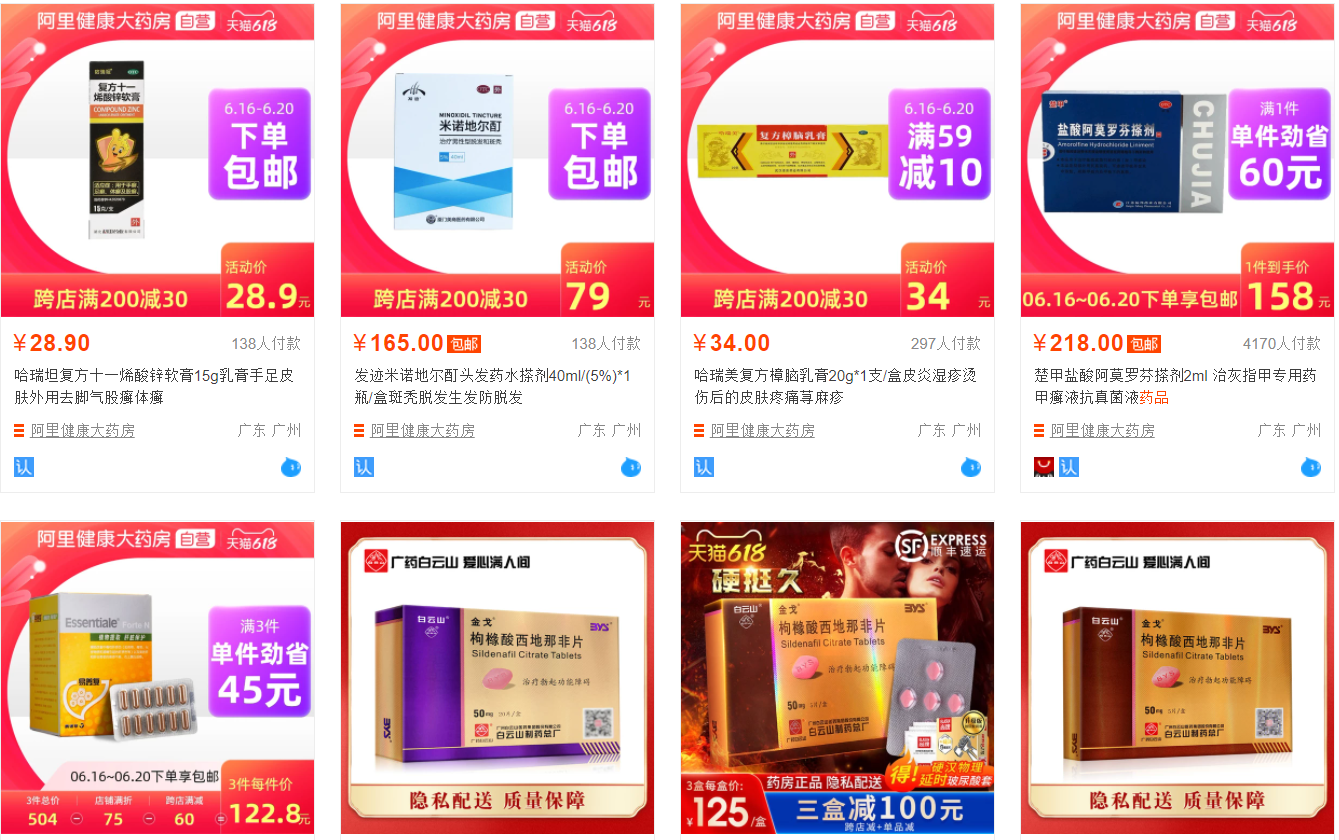Open the 米诺地尔酊 product image

[x=497, y=160]
